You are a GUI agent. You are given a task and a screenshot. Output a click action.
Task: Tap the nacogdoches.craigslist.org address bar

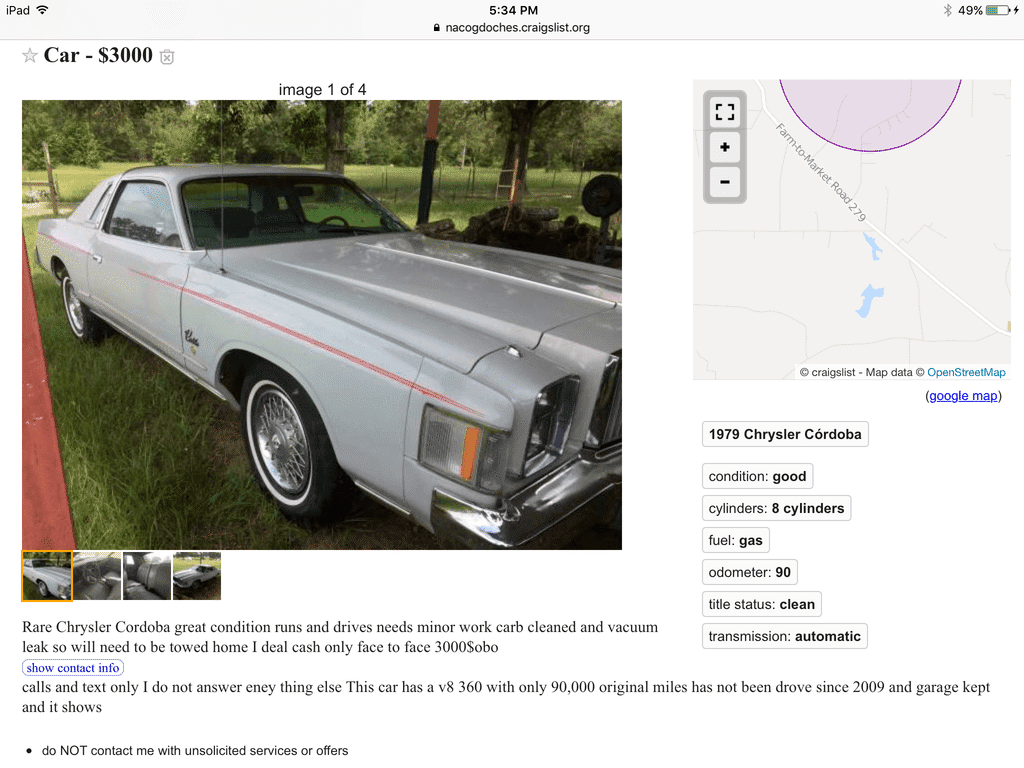(512, 28)
